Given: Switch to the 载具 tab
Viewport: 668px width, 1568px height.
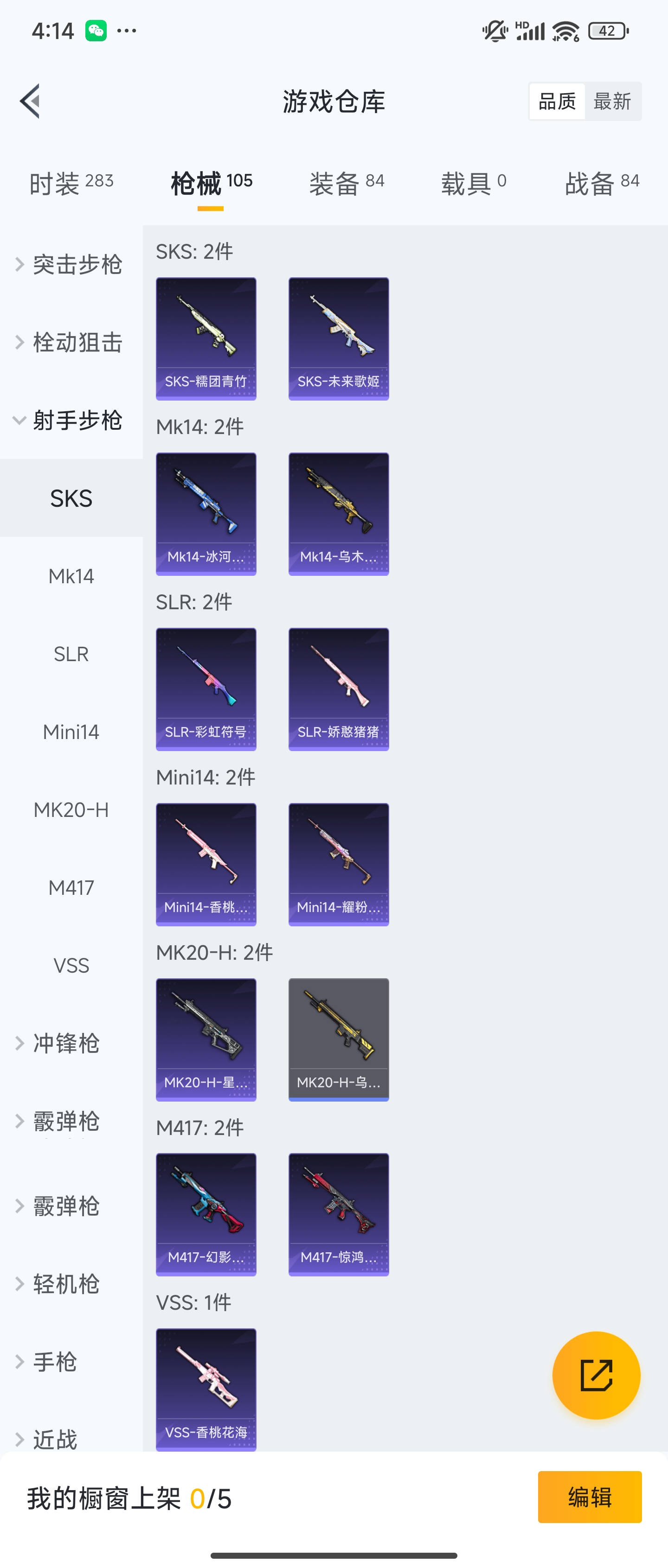Looking at the screenshot, I should (x=473, y=183).
